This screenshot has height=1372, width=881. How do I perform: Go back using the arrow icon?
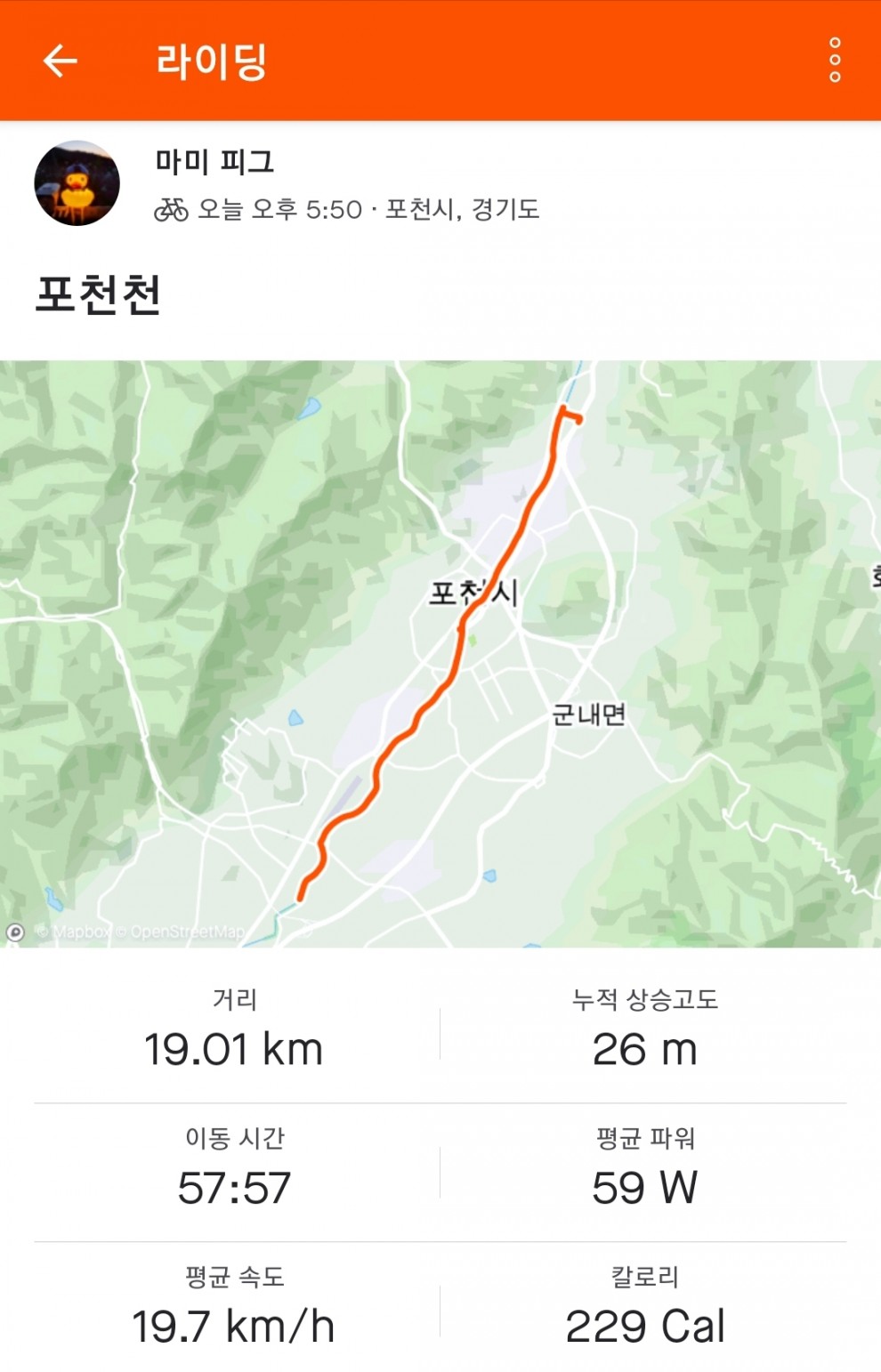click(x=61, y=61)
